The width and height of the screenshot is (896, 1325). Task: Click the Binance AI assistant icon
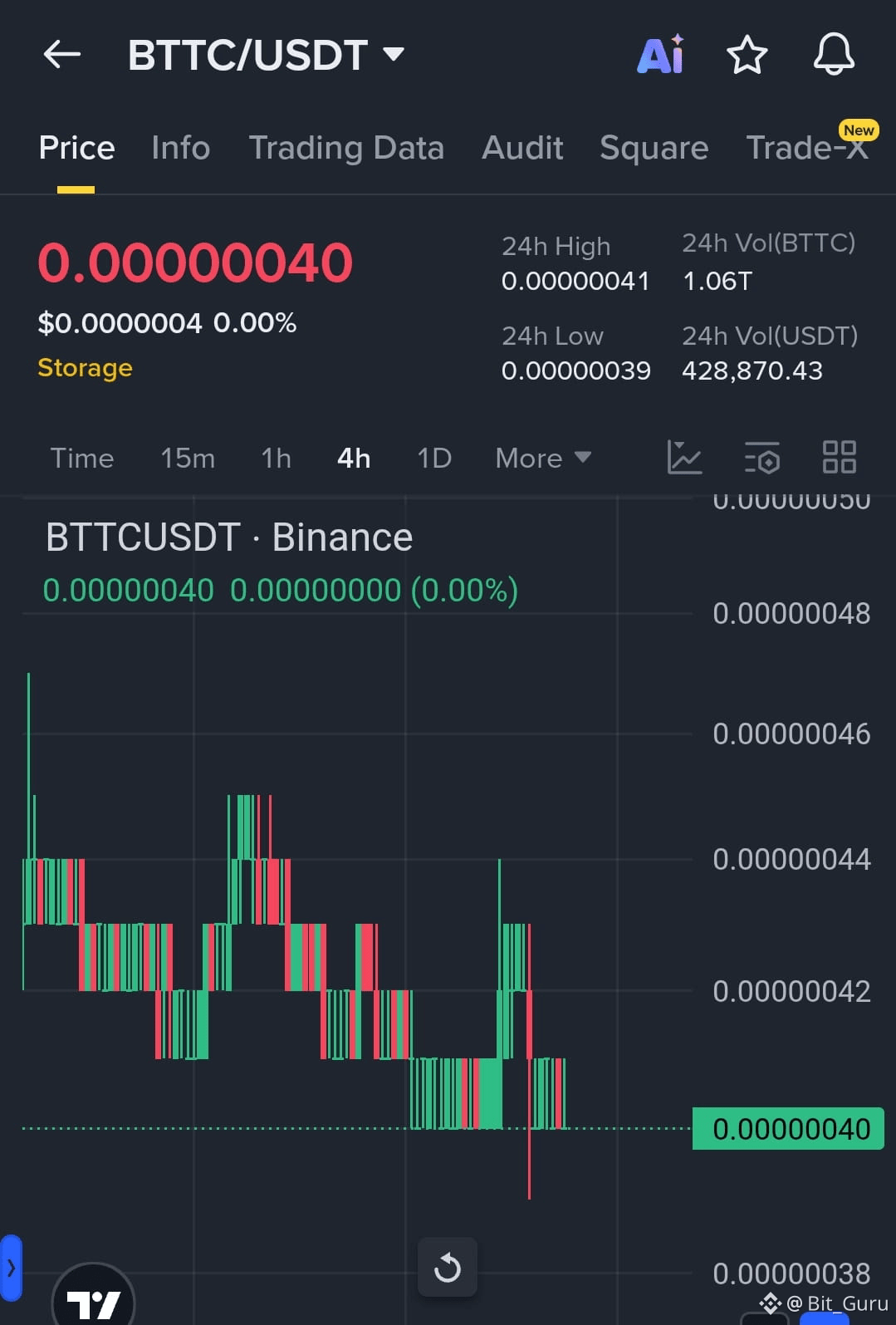[660, 54]
